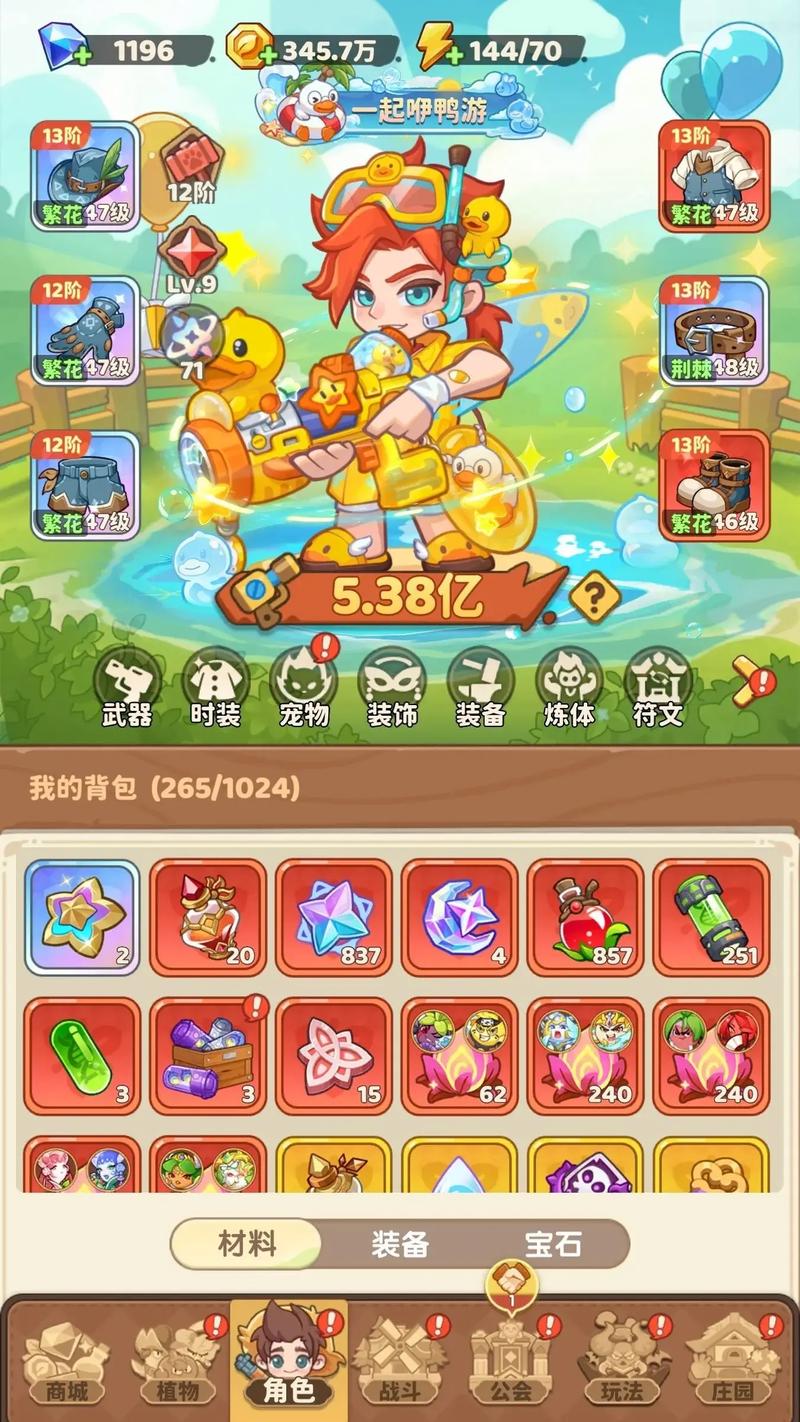
Task: Open the 炼体 body training menu
Action: point(568,686)
